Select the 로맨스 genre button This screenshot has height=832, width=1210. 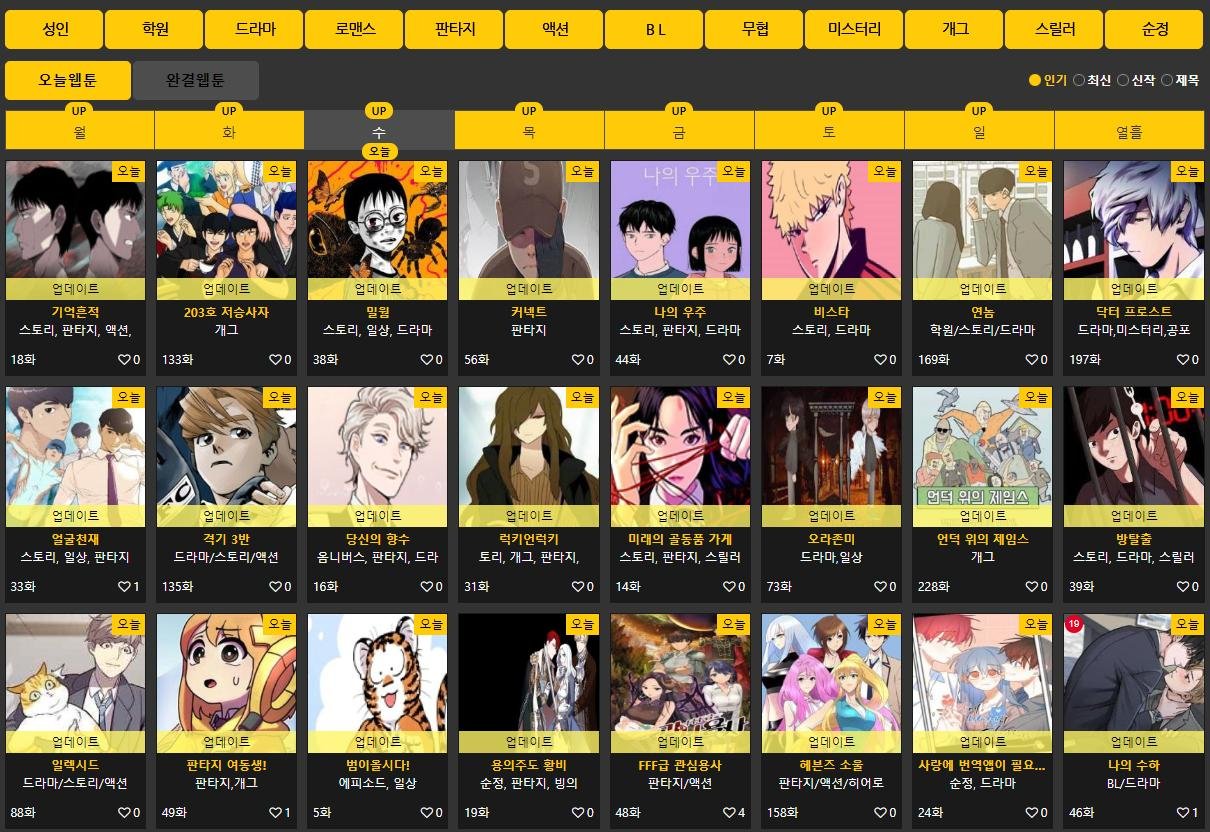354,30
